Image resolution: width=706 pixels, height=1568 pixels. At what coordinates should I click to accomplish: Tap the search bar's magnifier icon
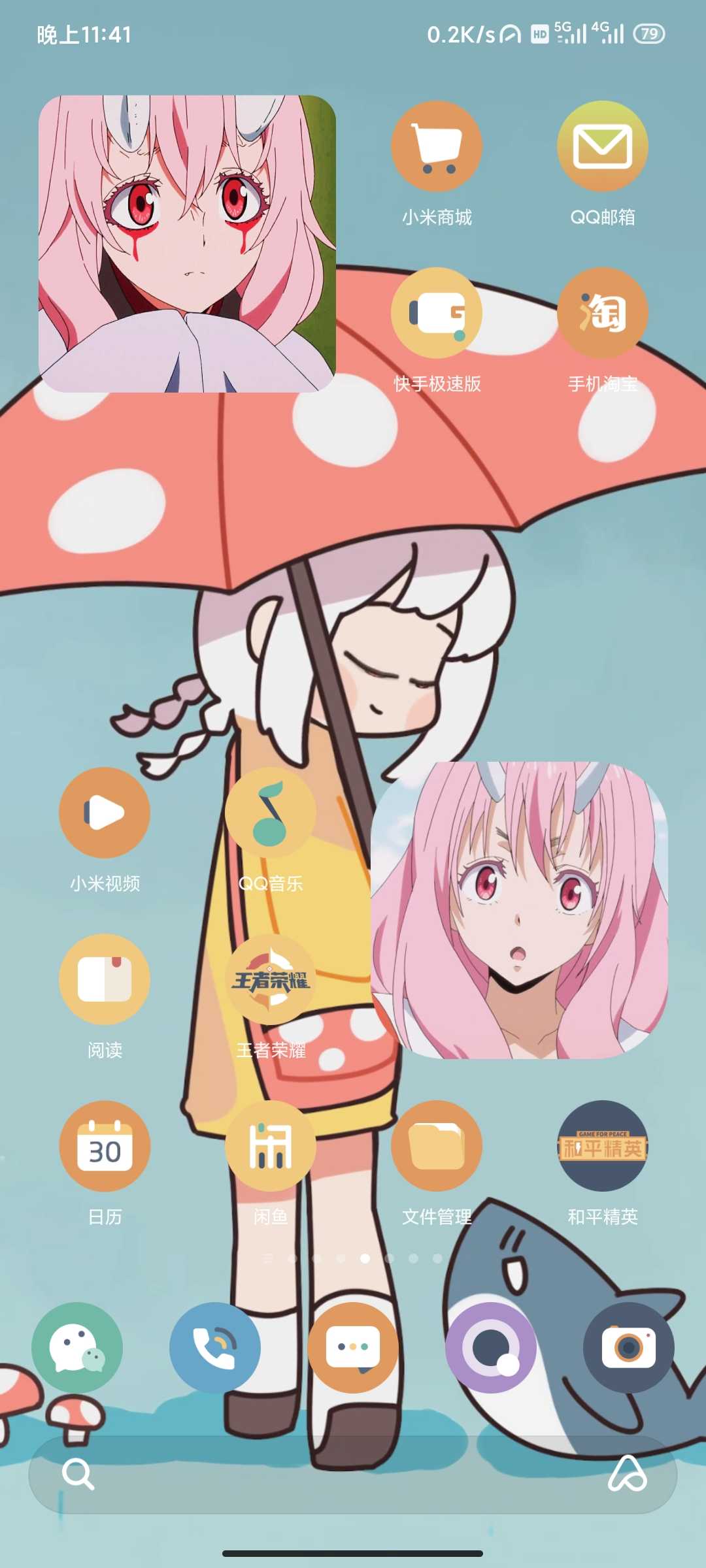(x=78, y=1474)
